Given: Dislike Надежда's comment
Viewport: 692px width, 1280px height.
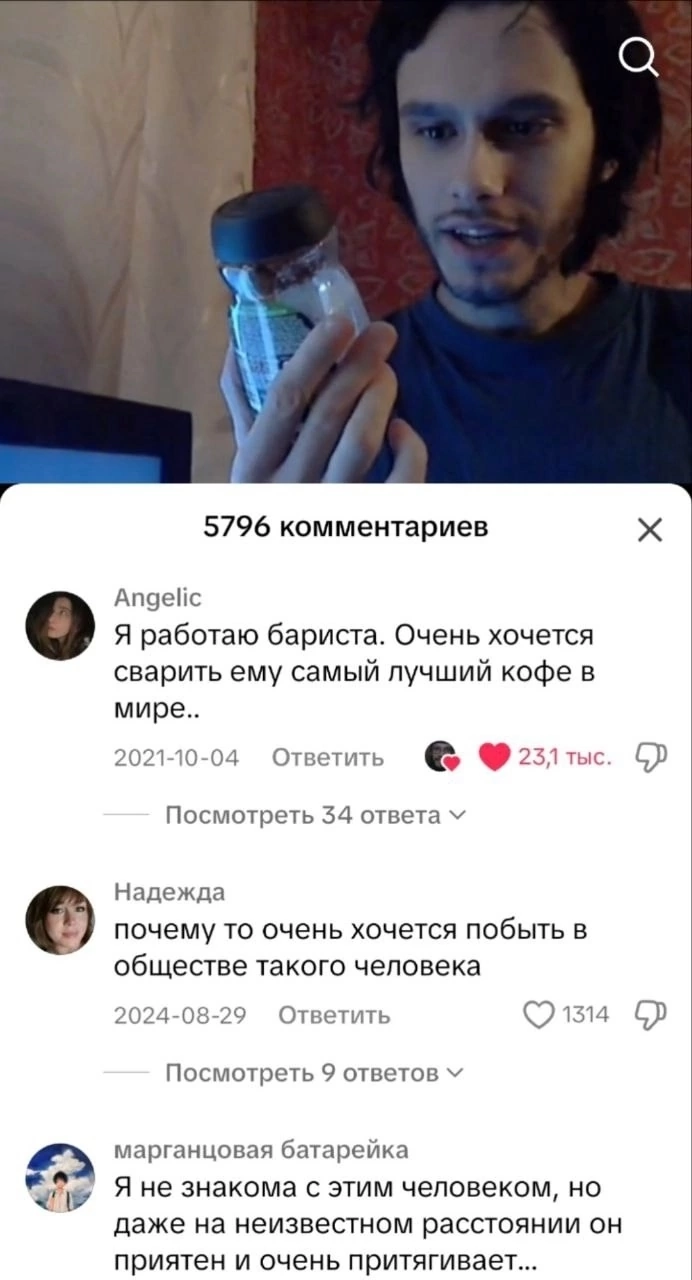Looking at the screenshot, I should [651, 1016].
